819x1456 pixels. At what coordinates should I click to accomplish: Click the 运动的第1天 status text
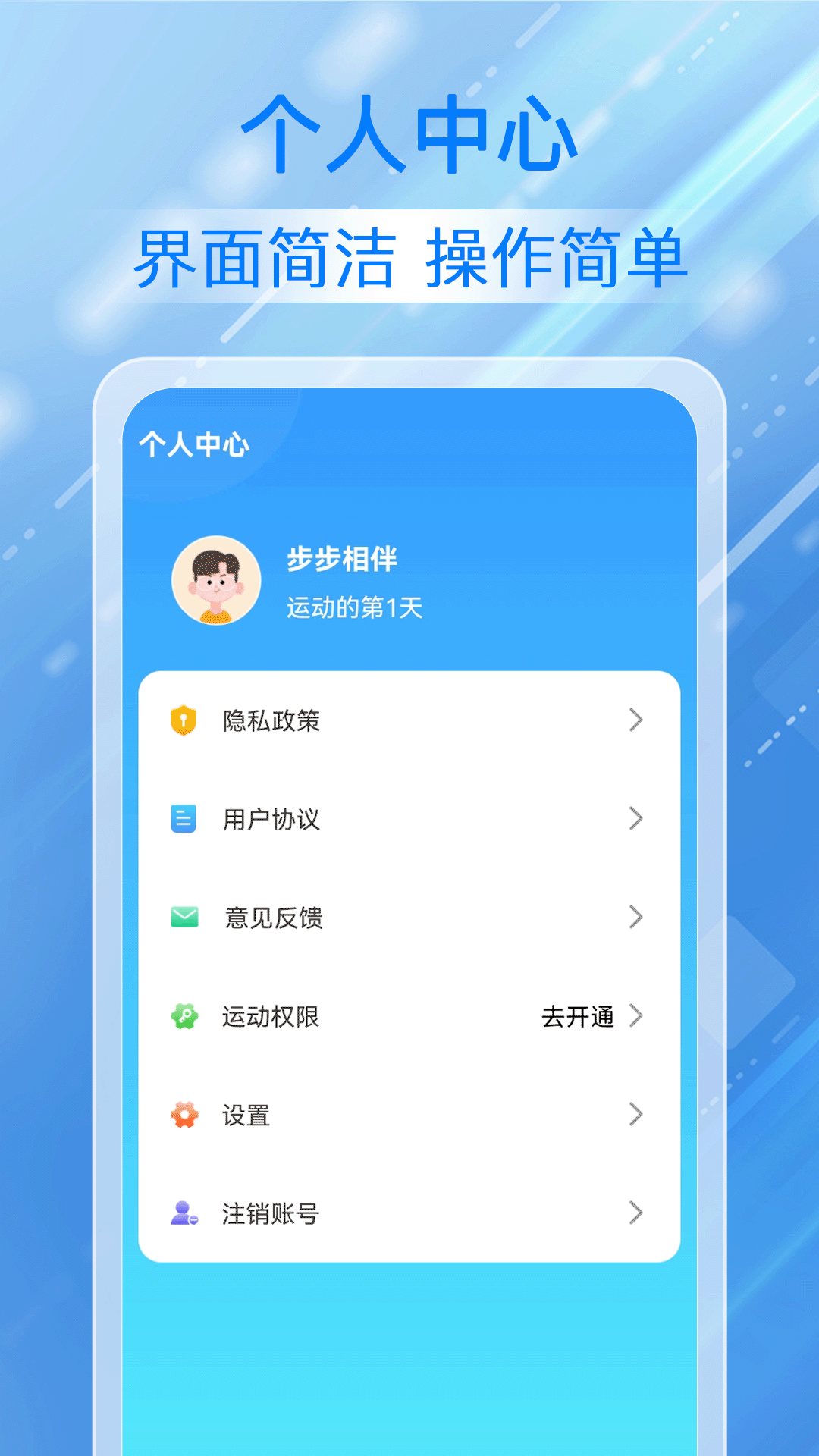coord(355,607)
